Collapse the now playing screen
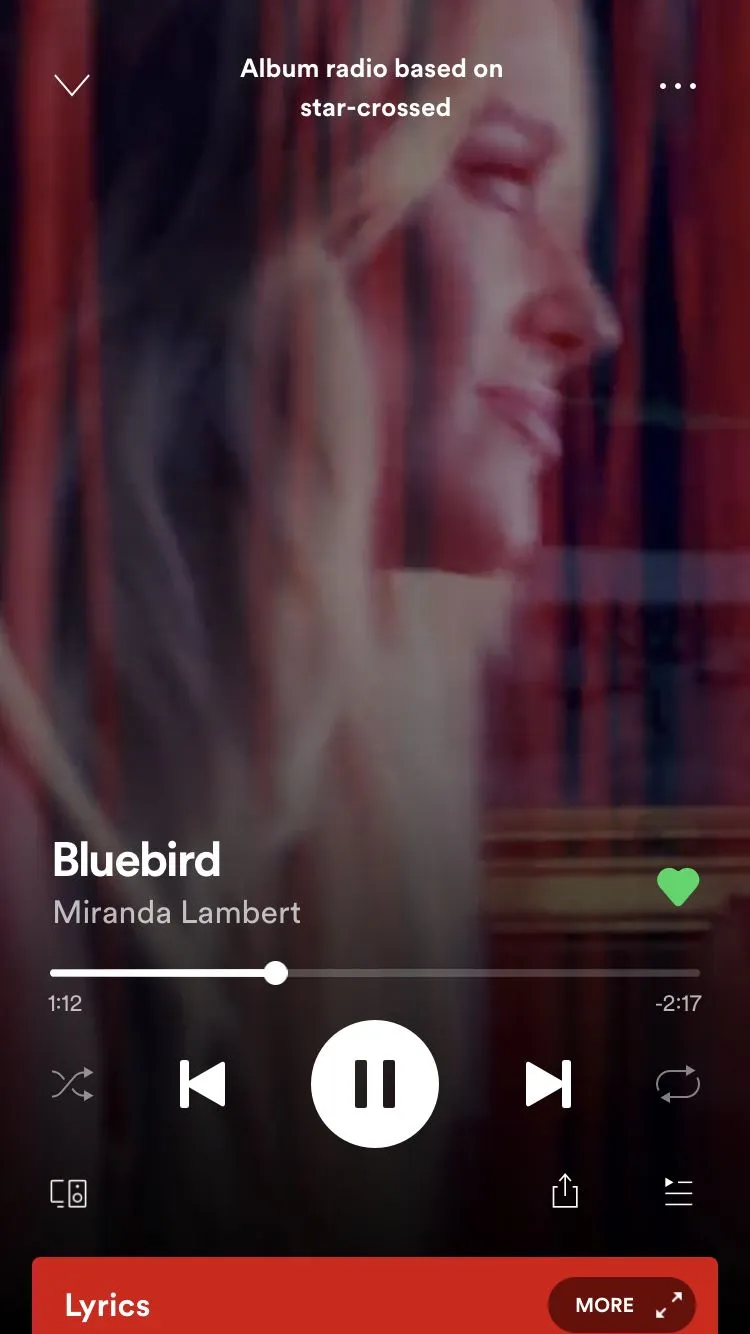 pos(72,86)
